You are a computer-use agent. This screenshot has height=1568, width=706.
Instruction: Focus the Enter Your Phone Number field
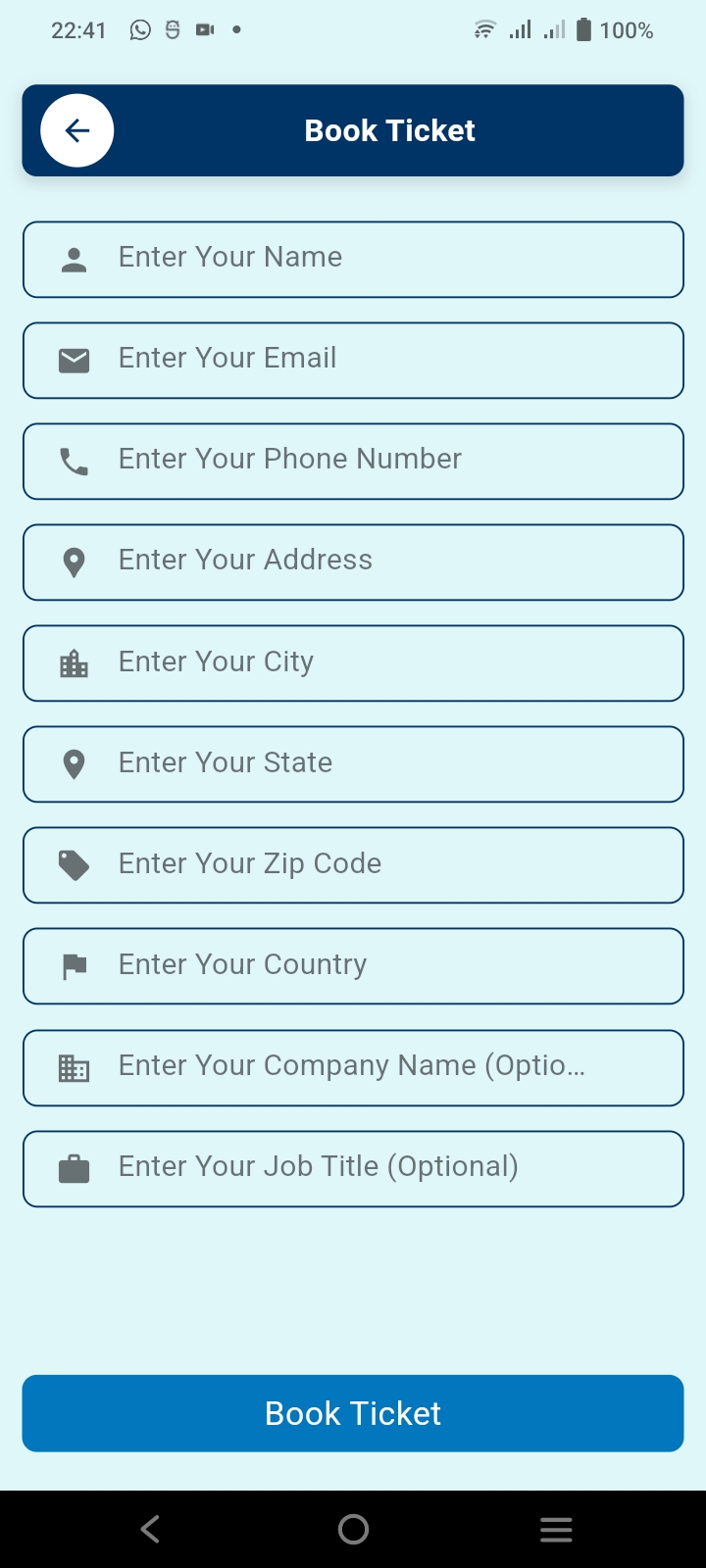pyautogui.click(x=353, y=461)
